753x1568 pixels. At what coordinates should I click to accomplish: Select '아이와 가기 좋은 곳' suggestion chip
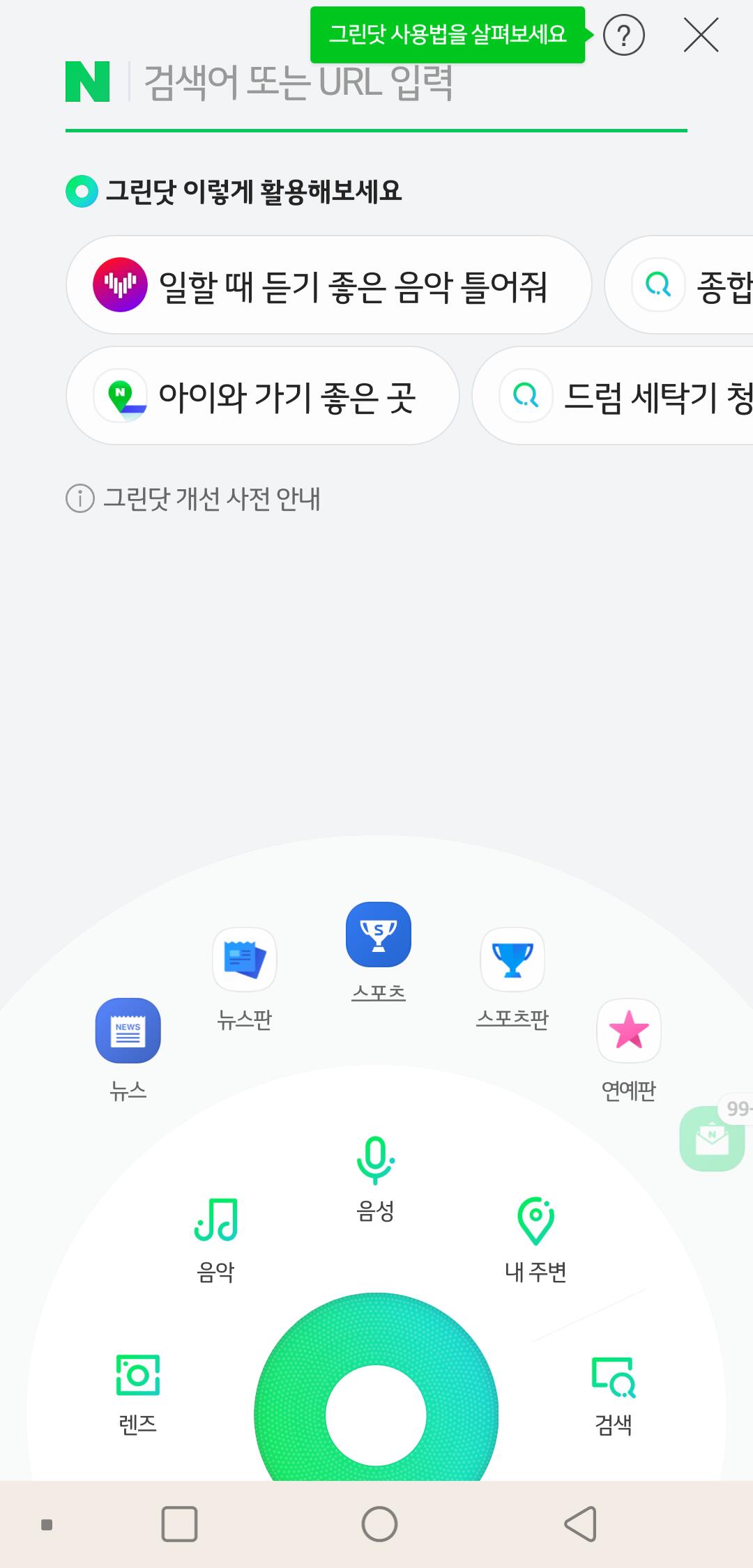click(263, 396)
